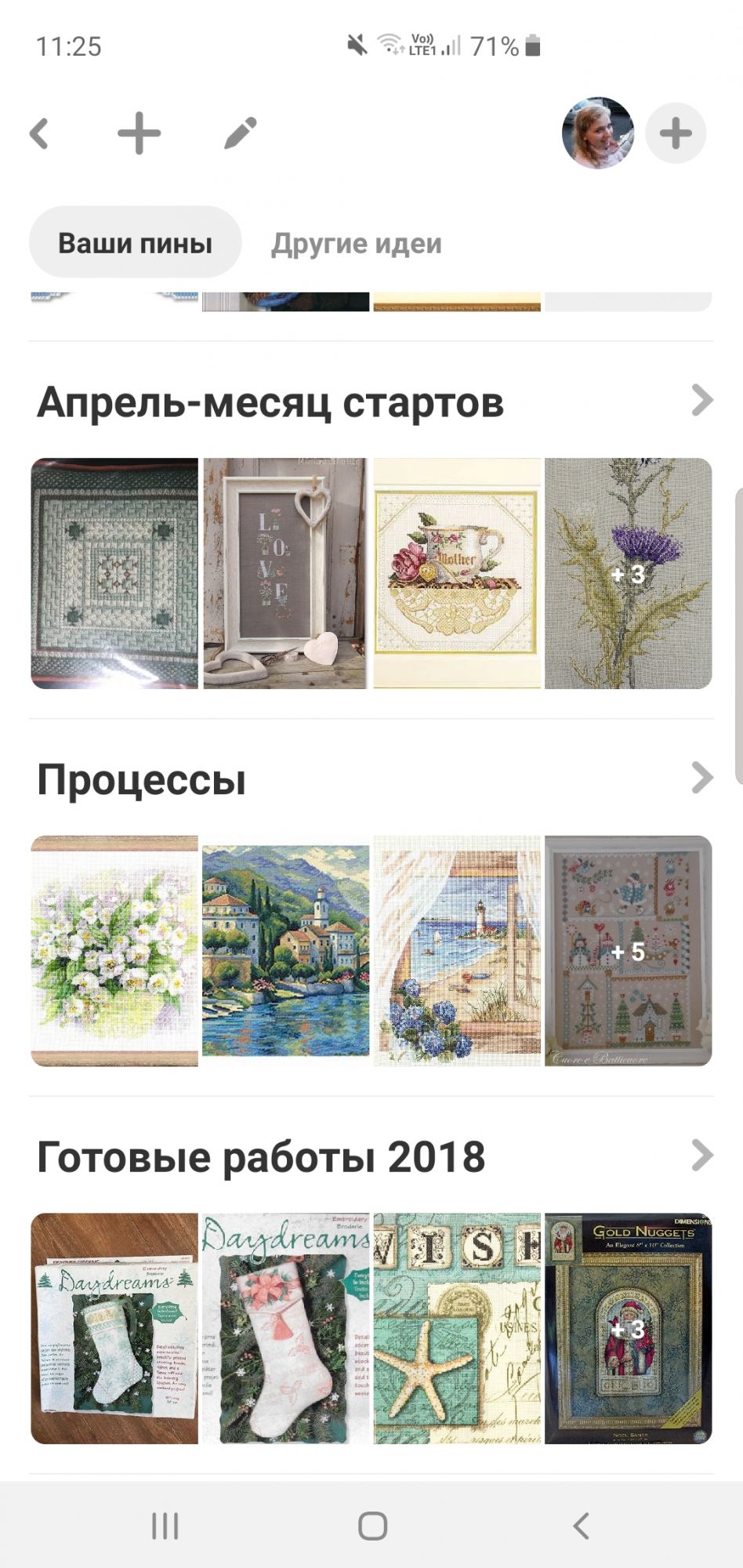Open the white flowers bouquet pin

tap(114, 950)
